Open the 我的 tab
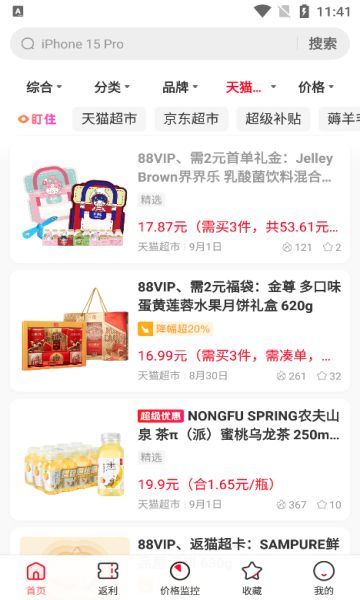 tap(324, 578)
